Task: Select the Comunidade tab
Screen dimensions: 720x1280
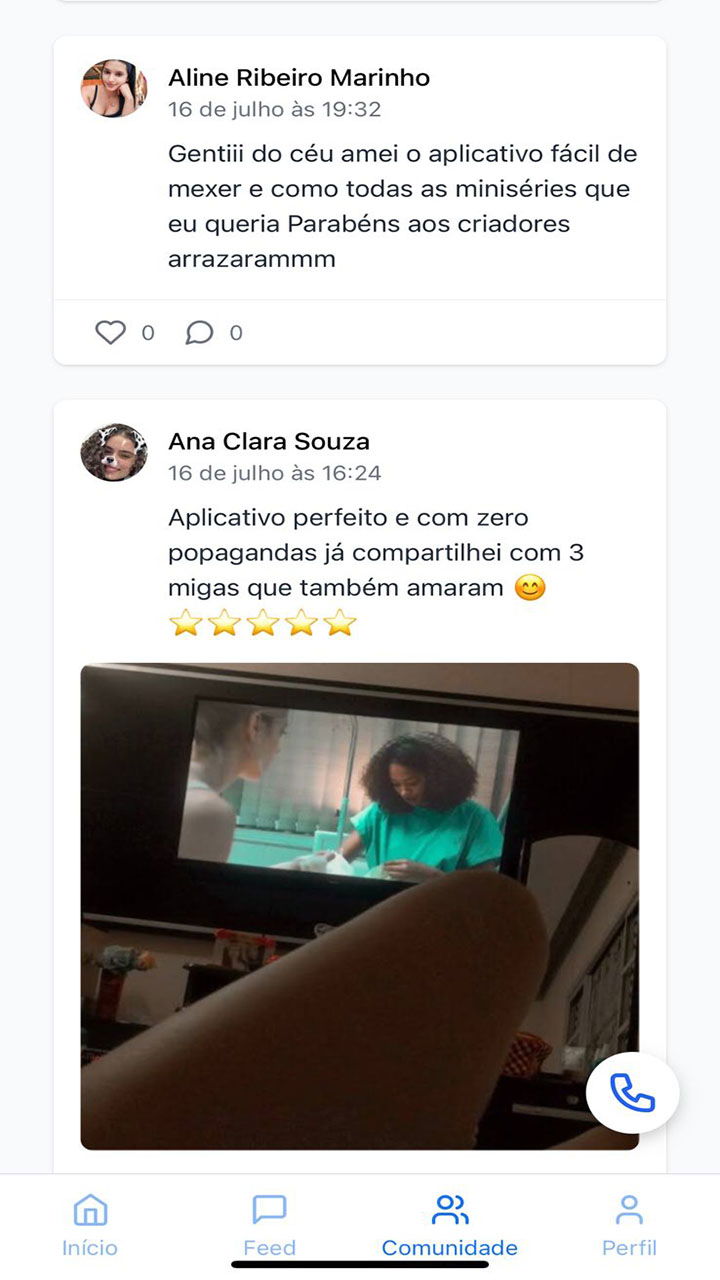Action: click(x=450, y=1225)
